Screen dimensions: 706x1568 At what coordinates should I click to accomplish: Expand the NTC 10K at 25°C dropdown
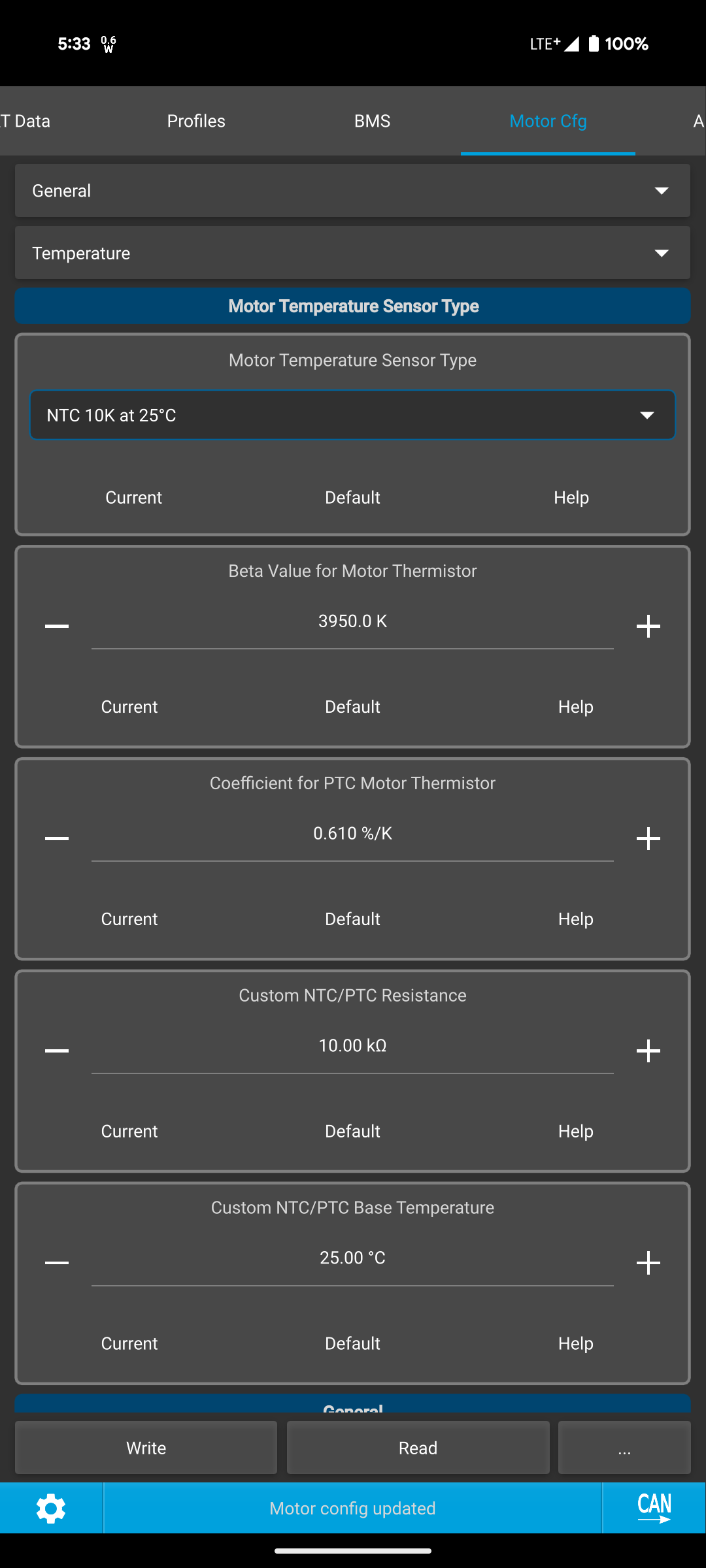pyautogui.click(x=352, y=415)
